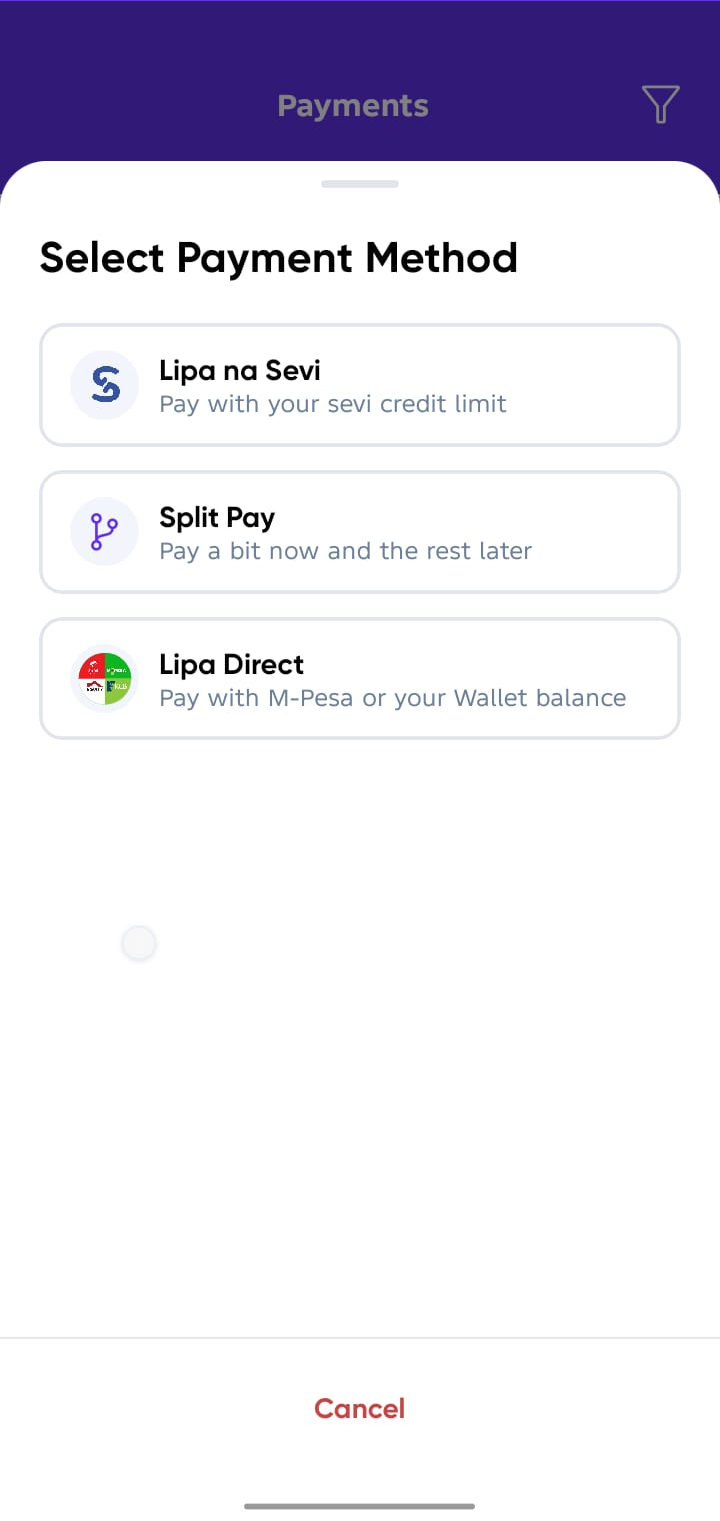Select Lipa Direct as payment method
Screen dimensions: 720x1521
[x=359, y=678]
